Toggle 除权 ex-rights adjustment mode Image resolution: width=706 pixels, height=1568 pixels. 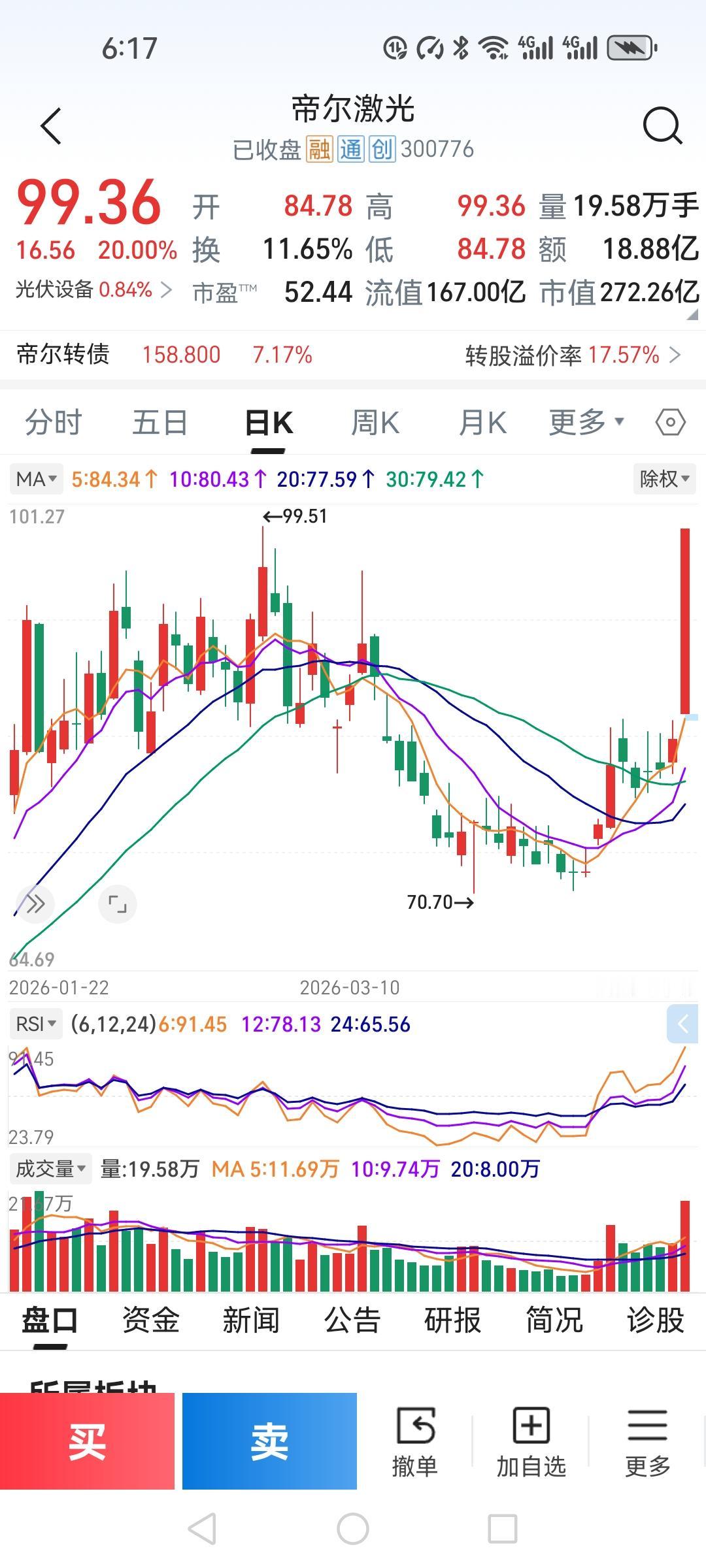click(x=664, y=479)
